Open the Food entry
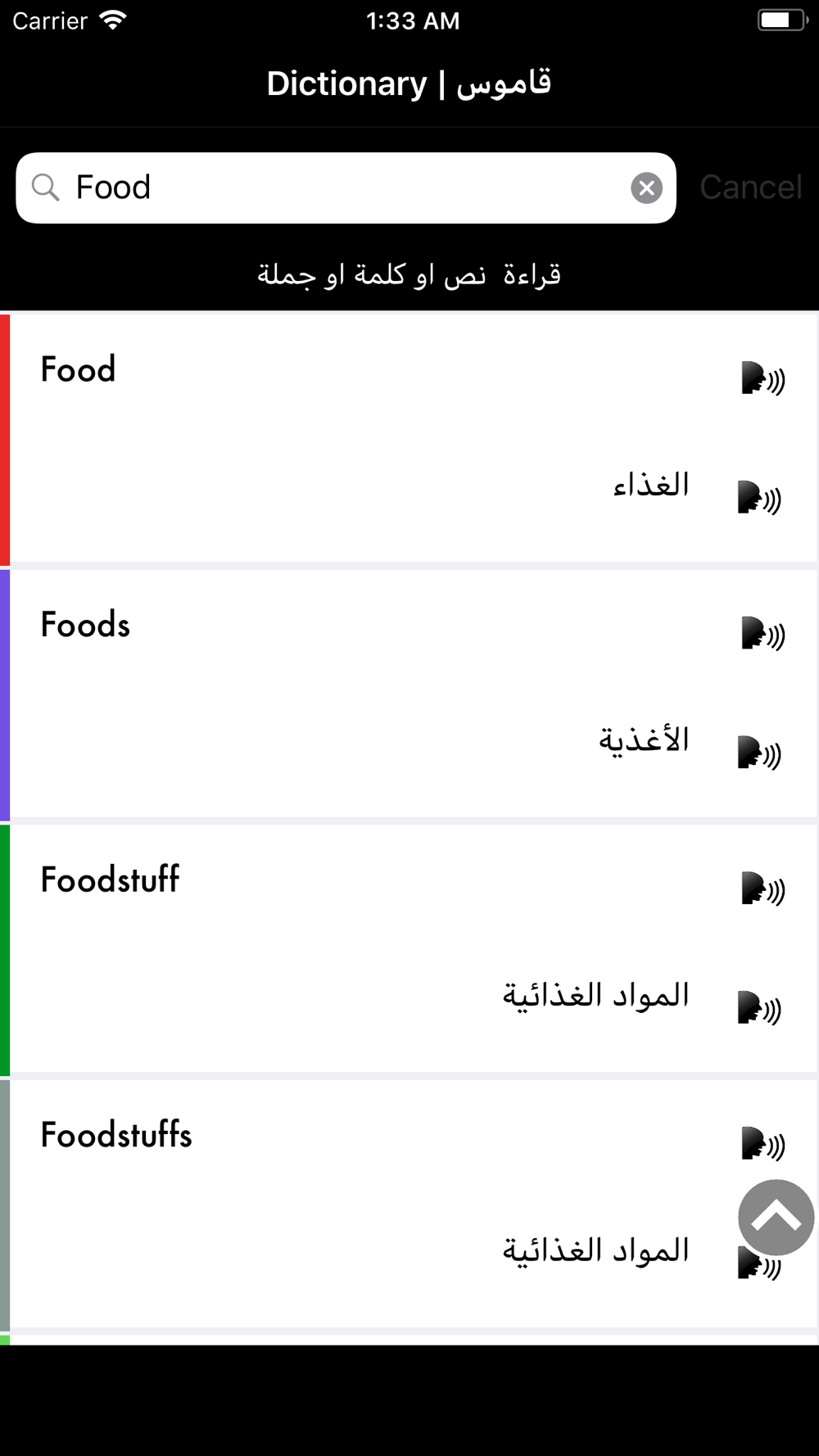Image resolution: width=819 pixels, height=1456 pixels. 414,440
